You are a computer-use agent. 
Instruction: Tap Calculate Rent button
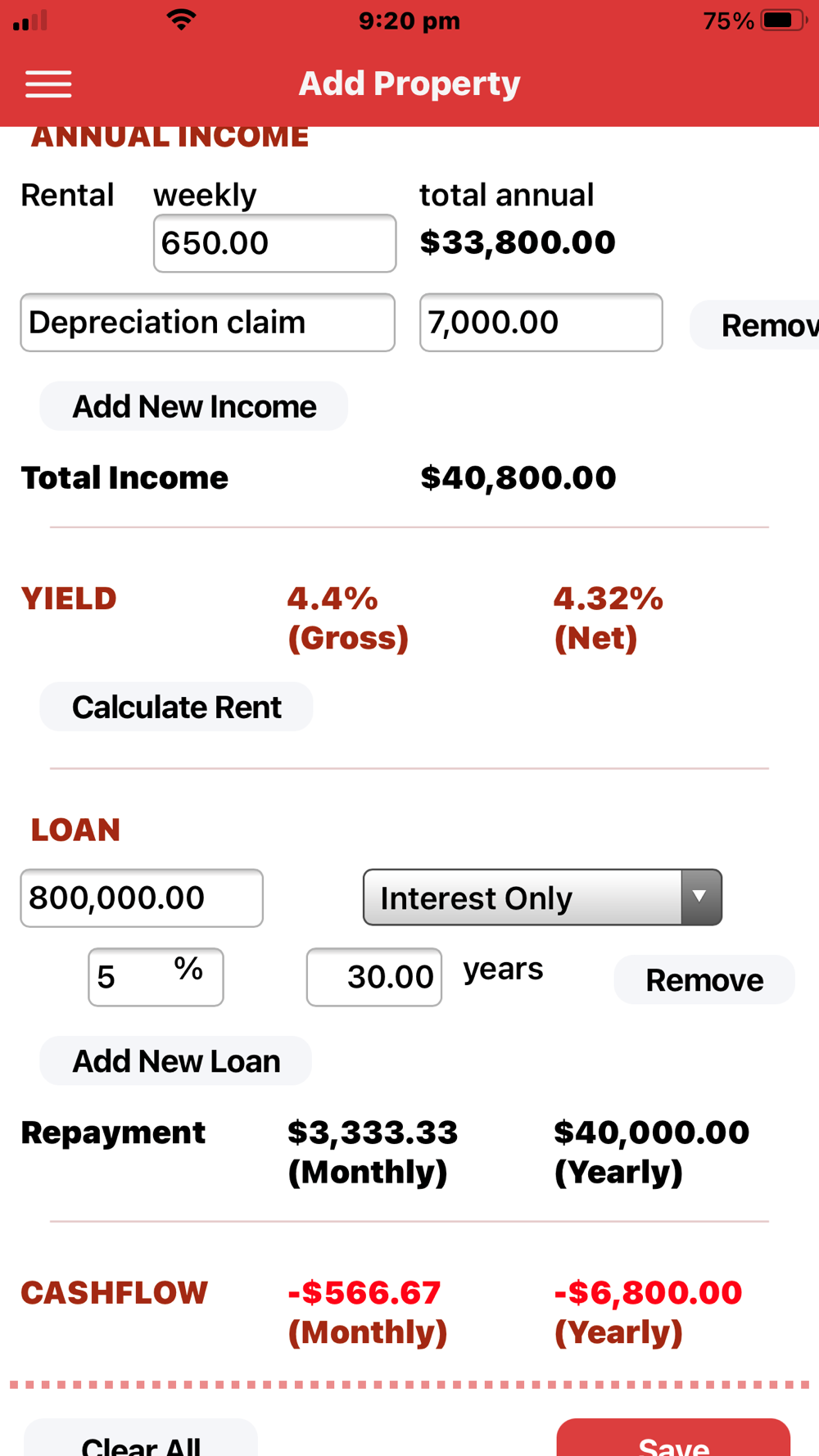(176, 707)
